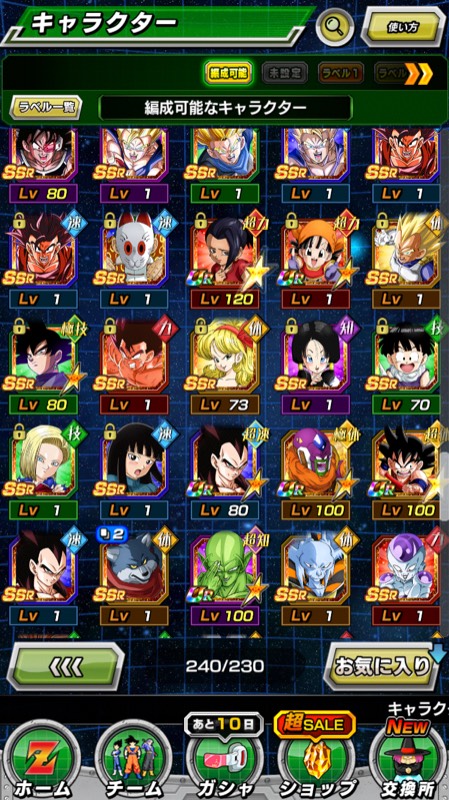The width and height of the screenshot is (449, 800).
Task: Tap the orange double arrow for more labels
Action: point(418,74)
